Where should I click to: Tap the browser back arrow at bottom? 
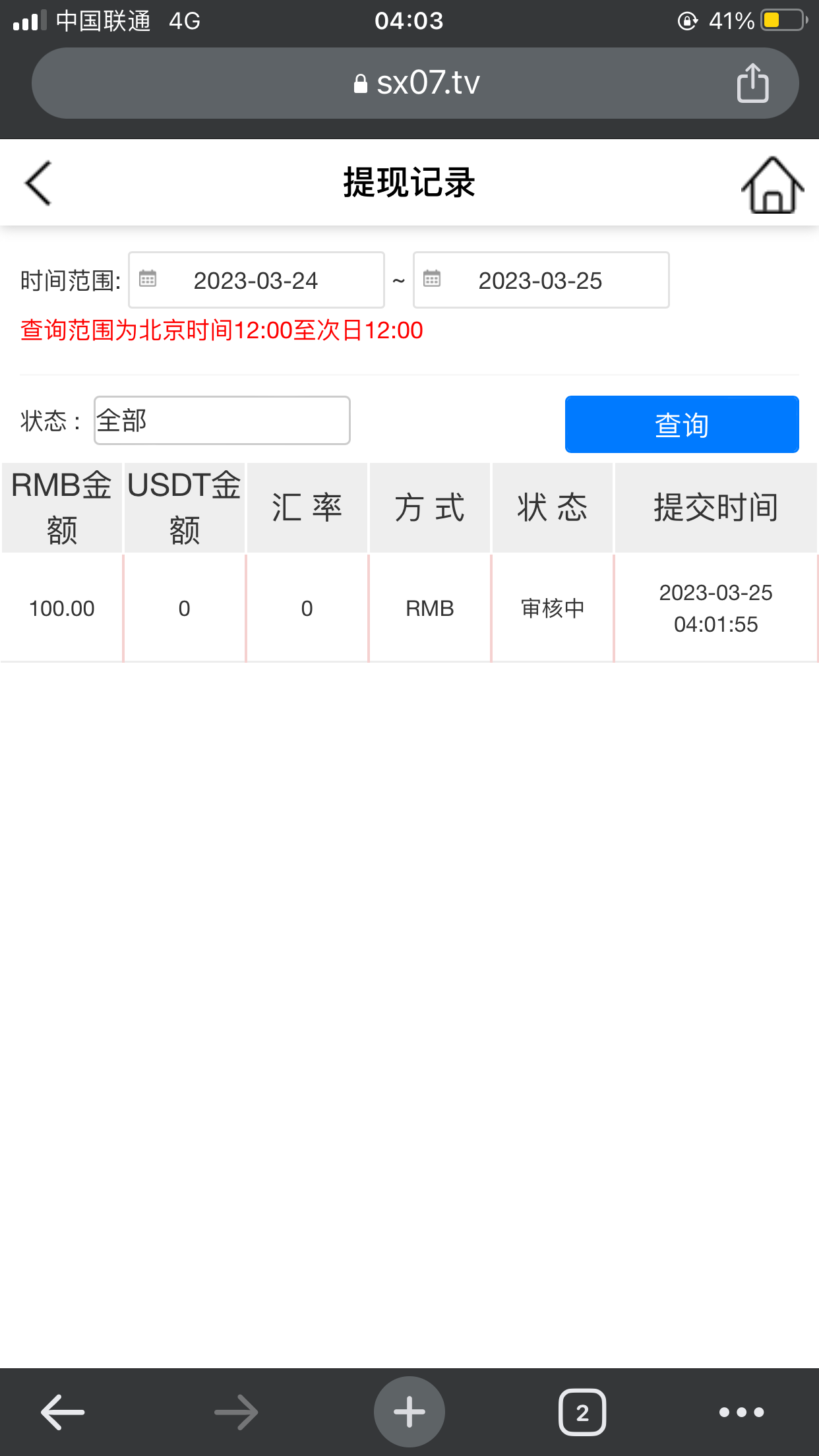click(61, 1410)
